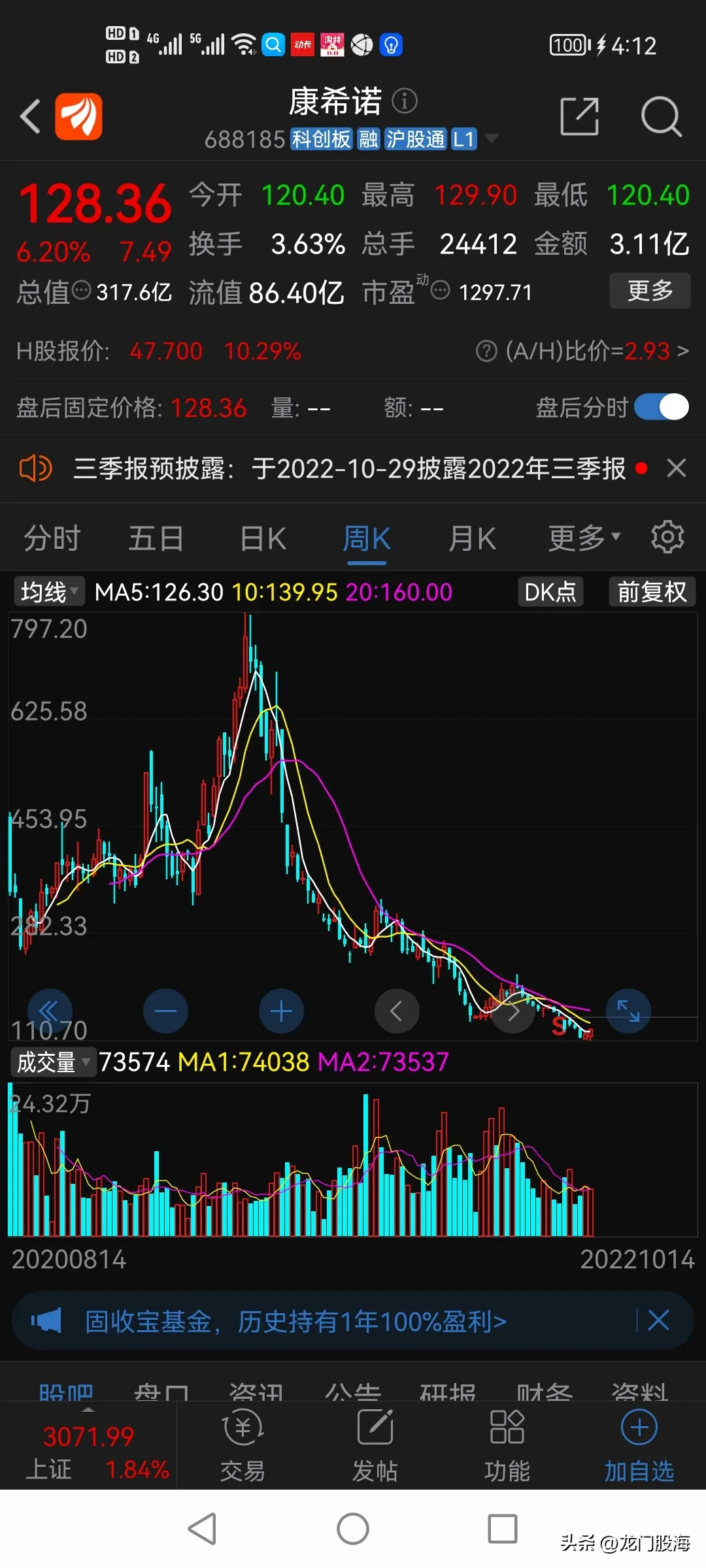The image size is (706, 1568).
Task: Go back using the top-left arrow
Action: coord(31,117)
